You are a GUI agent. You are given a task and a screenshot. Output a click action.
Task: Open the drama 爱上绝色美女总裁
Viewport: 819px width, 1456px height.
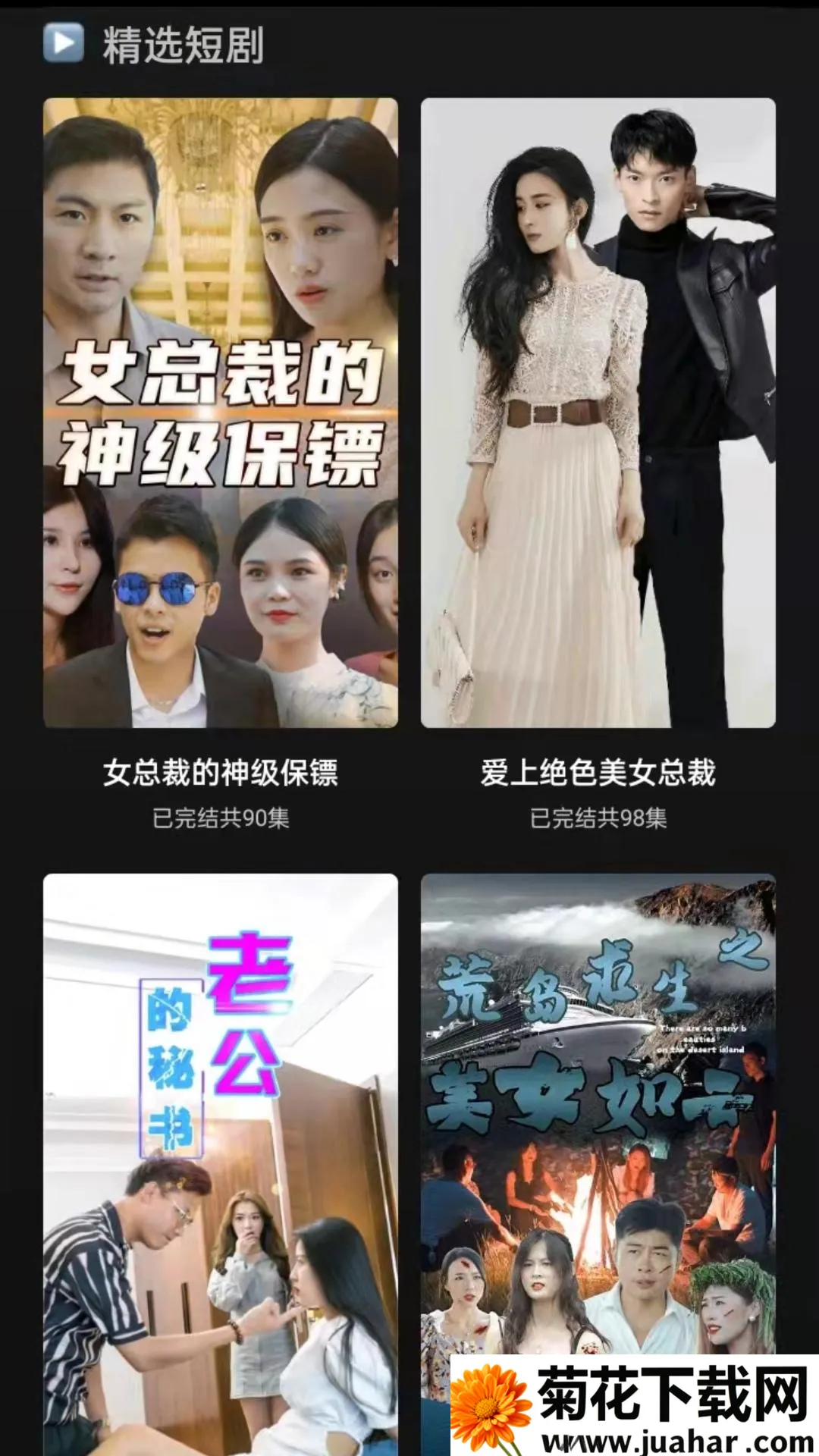coord(598,413)
